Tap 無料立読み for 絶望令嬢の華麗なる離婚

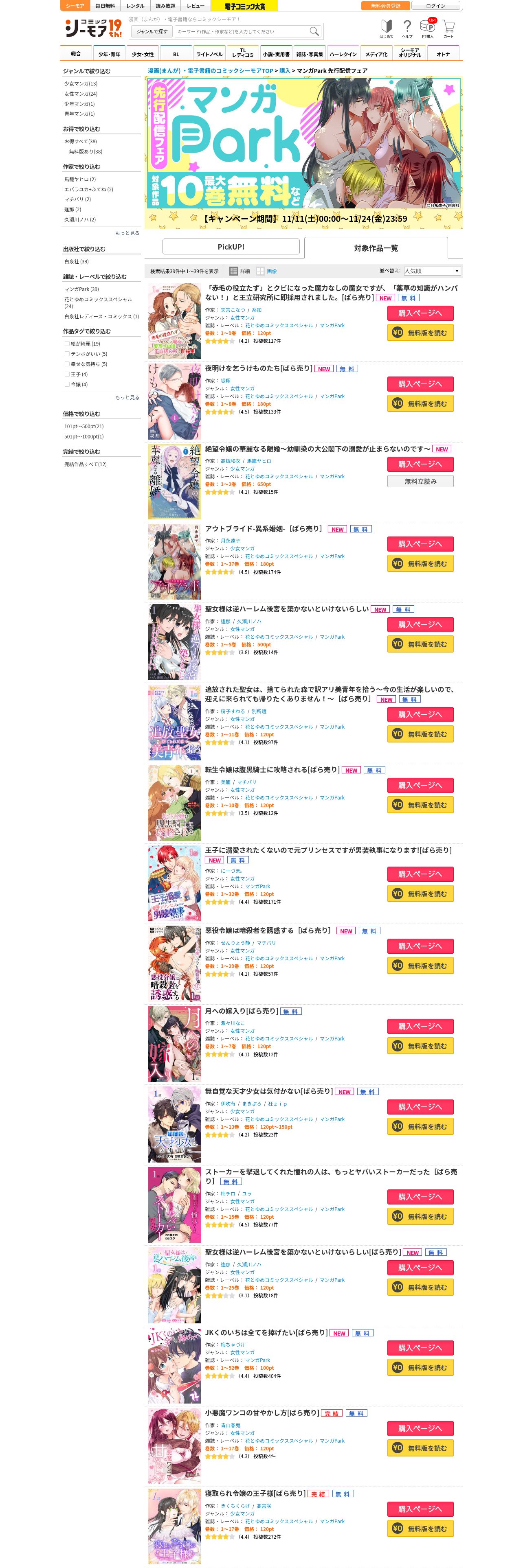420,481
